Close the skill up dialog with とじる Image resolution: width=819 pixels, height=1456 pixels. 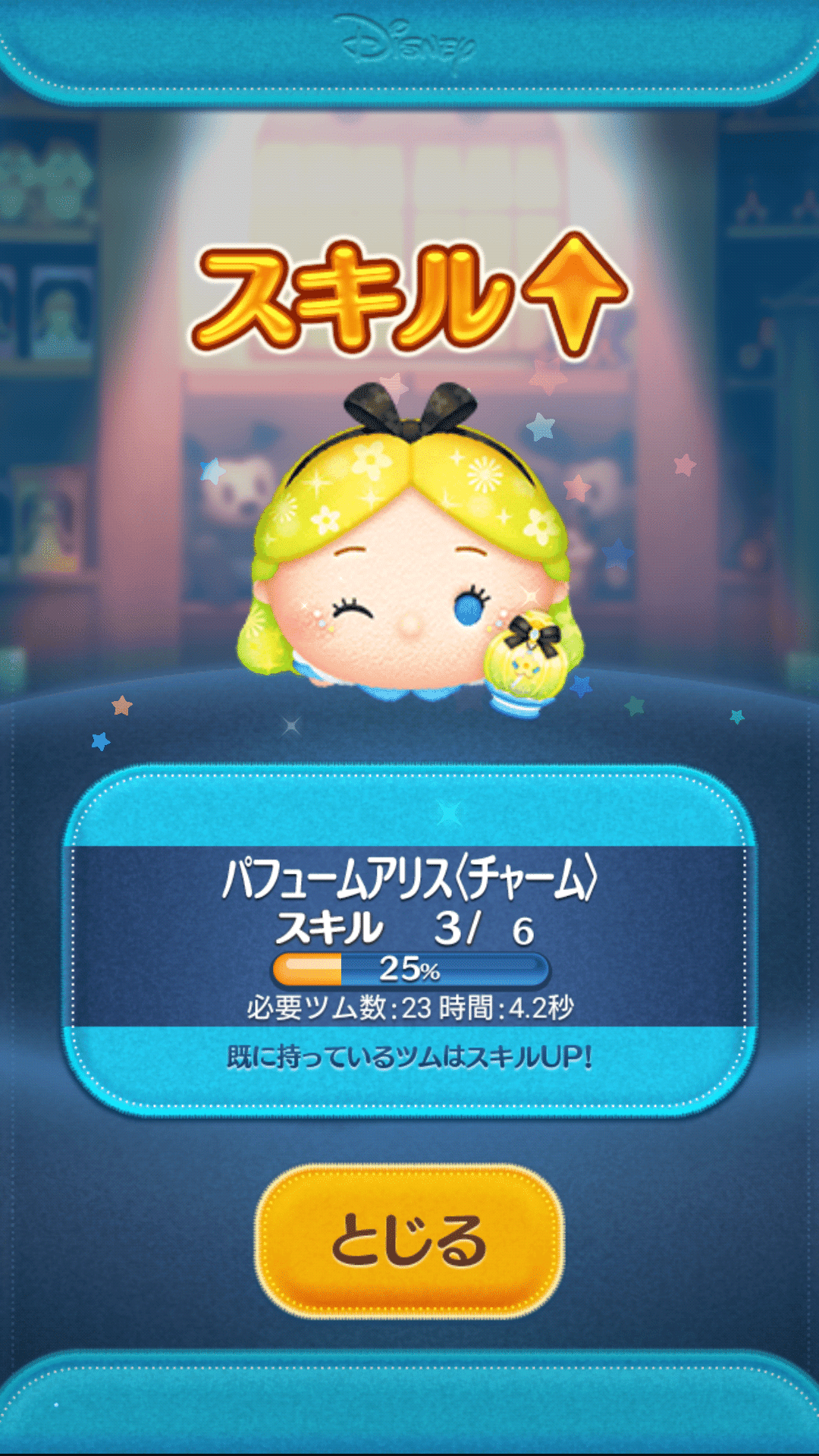(409, 1241)
